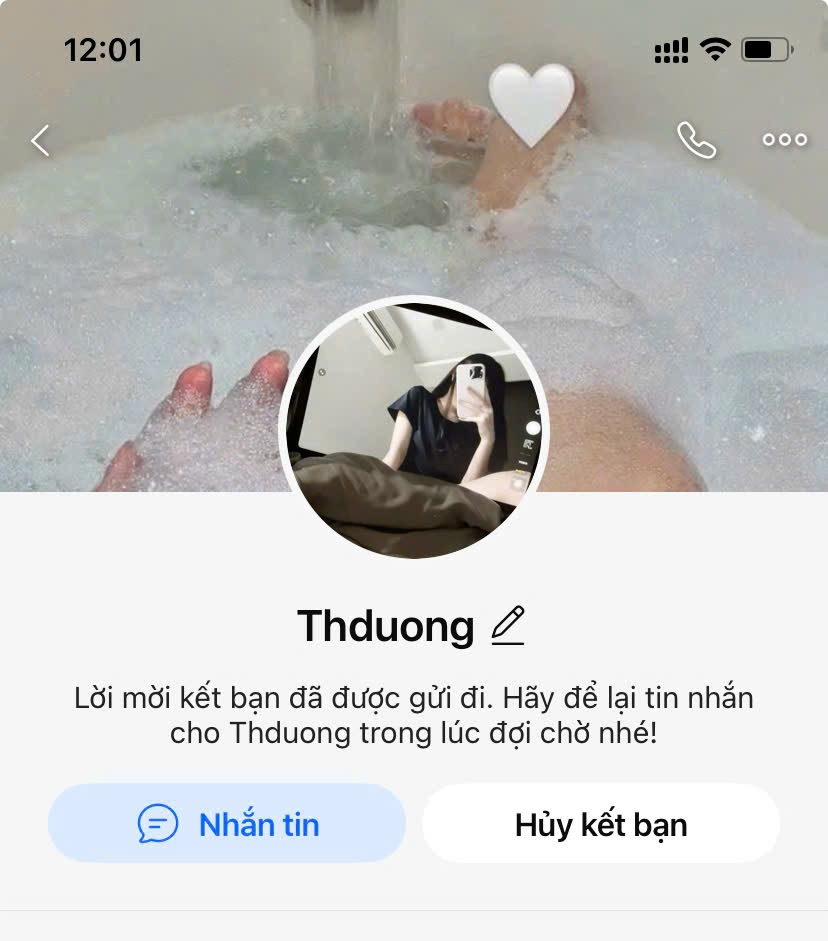This screenshot has width=828, height=941.
Task: Open the three-dot more options menu
Action: [784, 140]
